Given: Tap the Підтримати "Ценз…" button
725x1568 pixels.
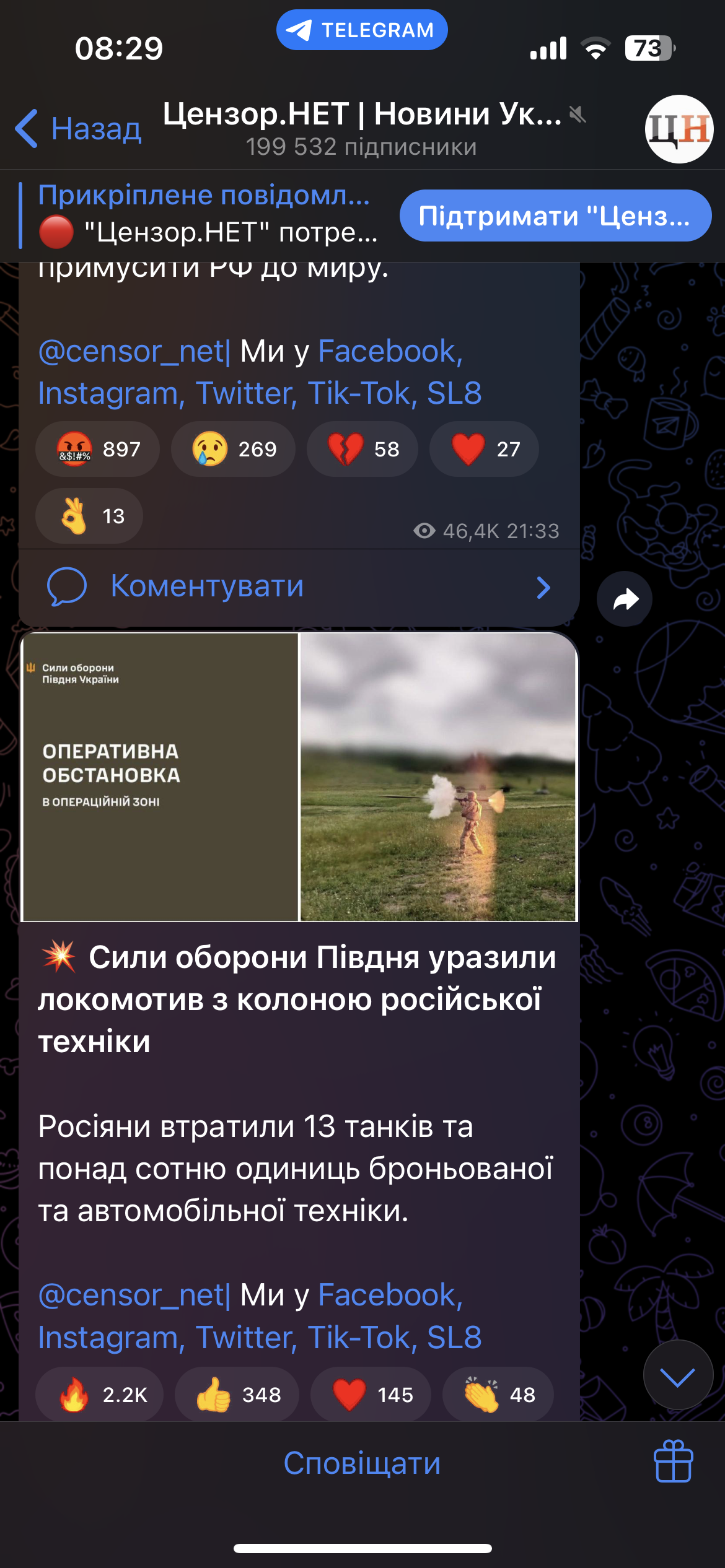Looking at the screenshot, I should (x=555, y=216).
